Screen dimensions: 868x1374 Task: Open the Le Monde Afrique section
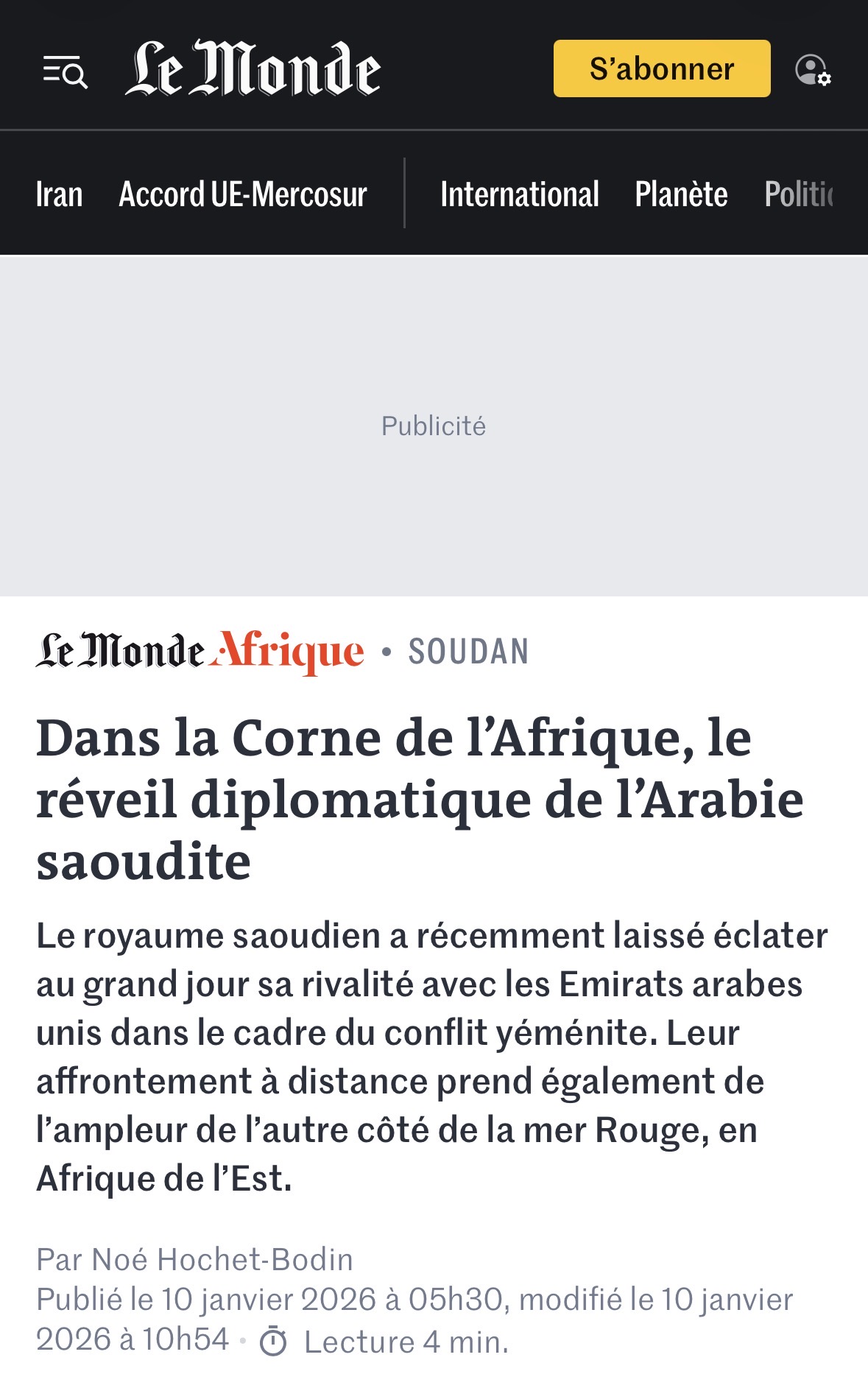pos(200,652)
